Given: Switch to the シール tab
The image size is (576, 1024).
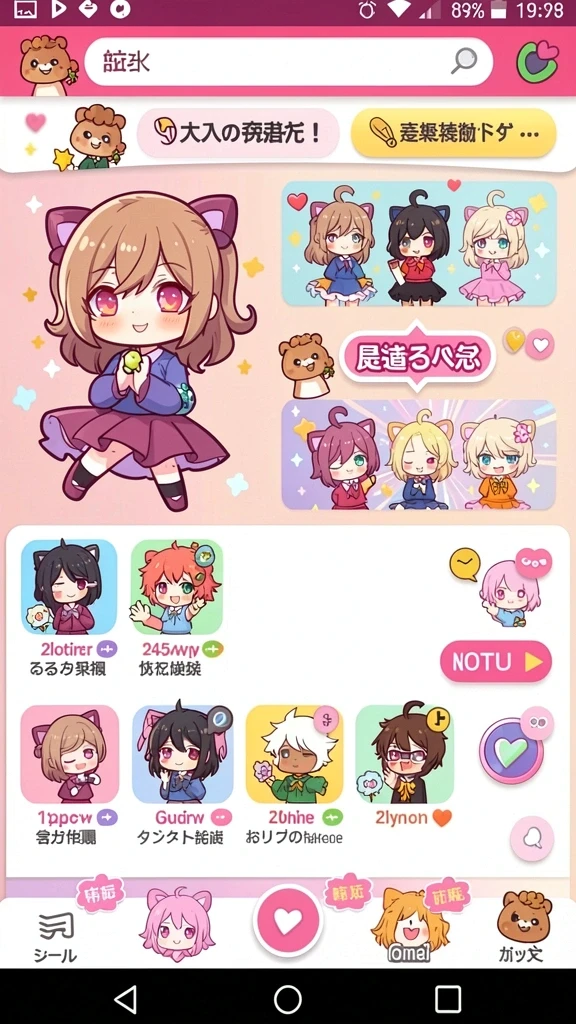Looking at the screenshot, I should 56,938.
